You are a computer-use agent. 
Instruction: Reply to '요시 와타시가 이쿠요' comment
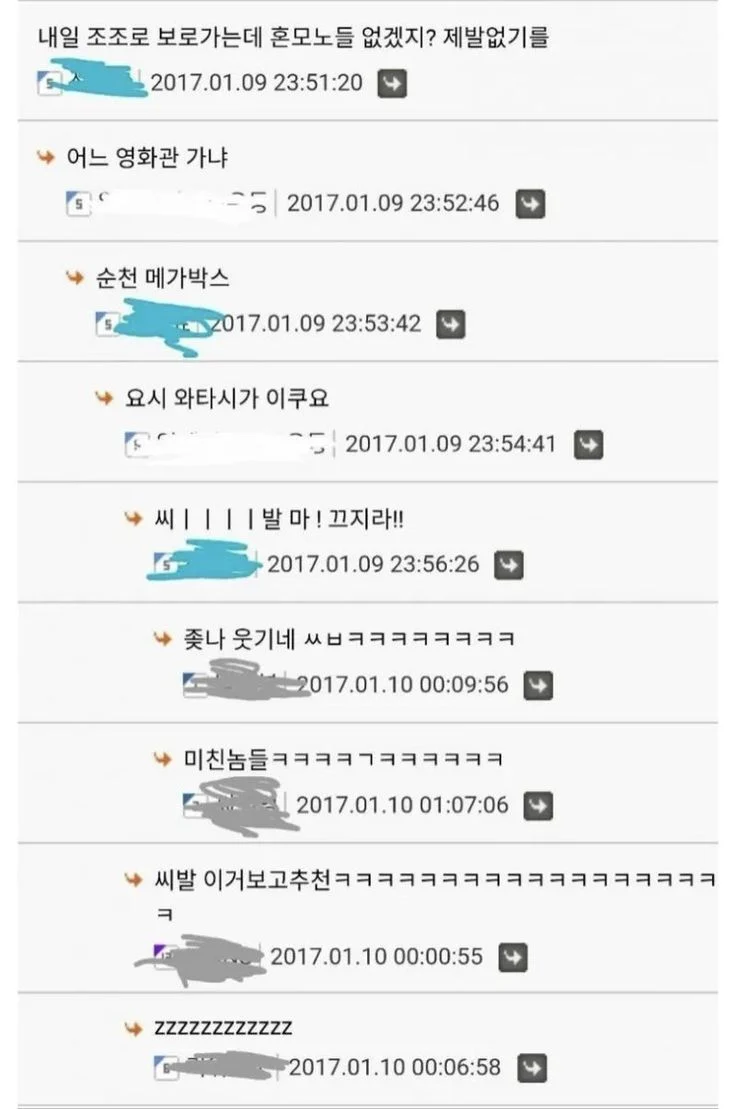pyautogui.click(x=588, y=444)
